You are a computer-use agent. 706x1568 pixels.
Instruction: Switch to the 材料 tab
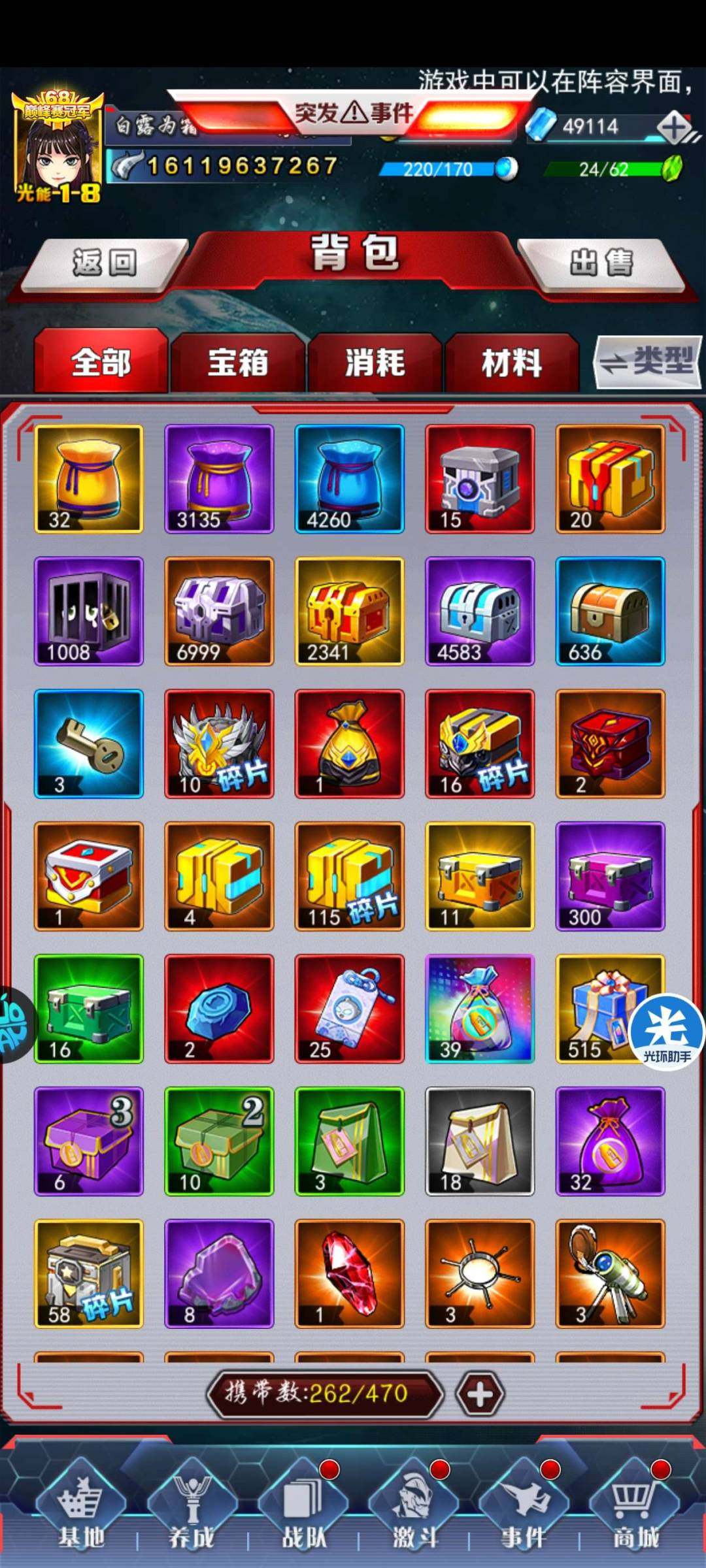click(511, 363)
